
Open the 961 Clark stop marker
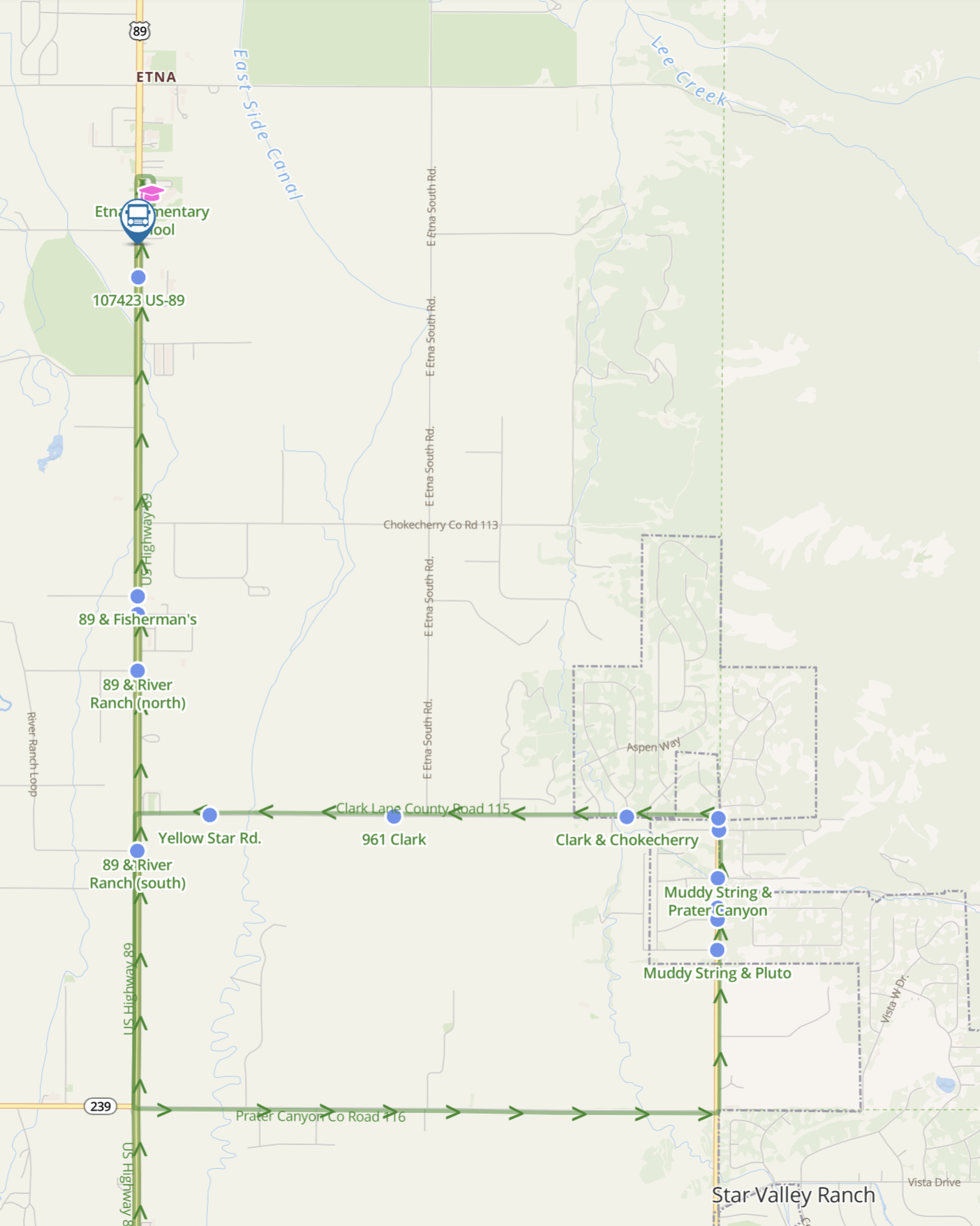394,816
